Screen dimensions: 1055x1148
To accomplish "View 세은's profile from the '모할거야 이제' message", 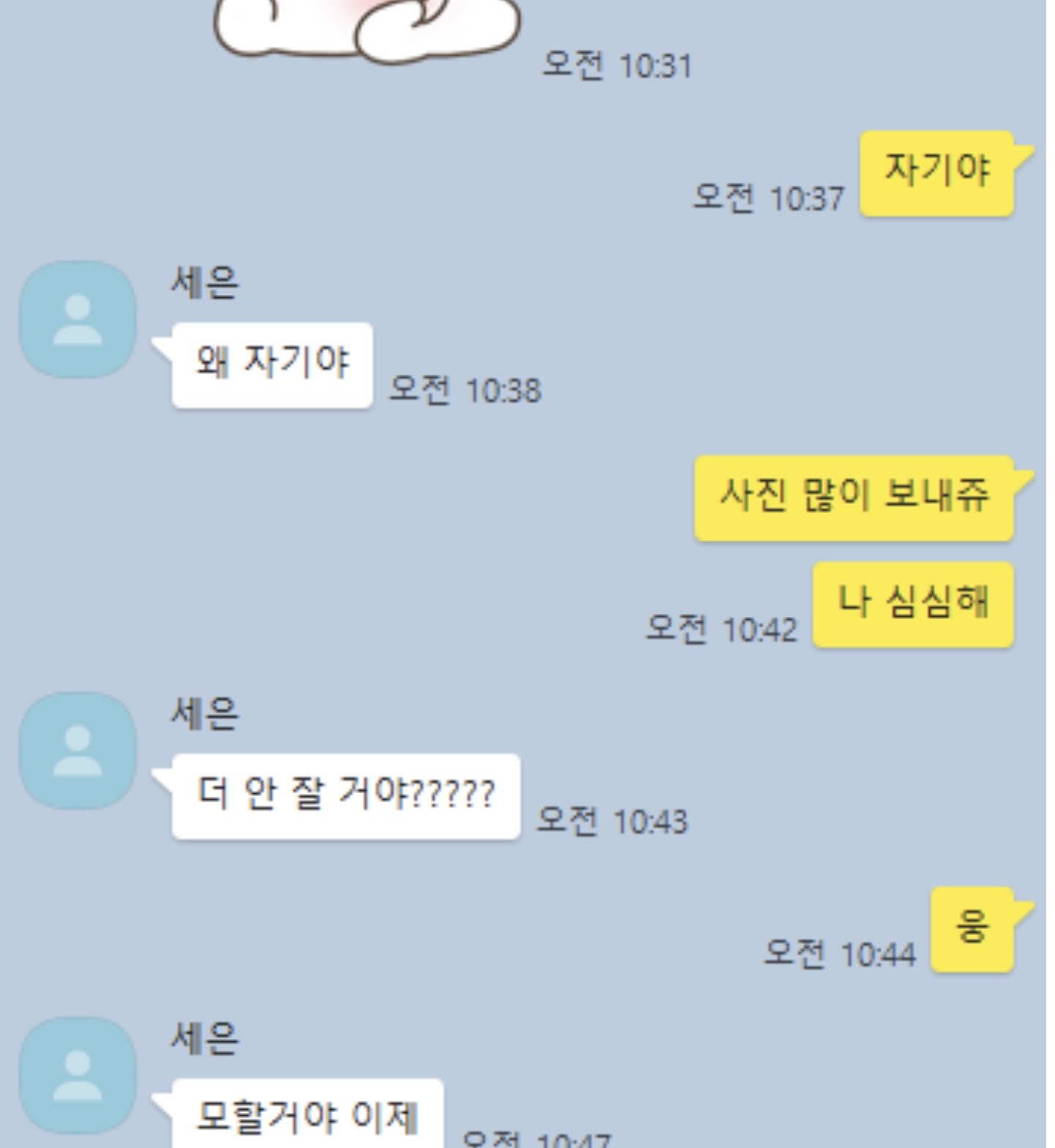I will 78,1076.
